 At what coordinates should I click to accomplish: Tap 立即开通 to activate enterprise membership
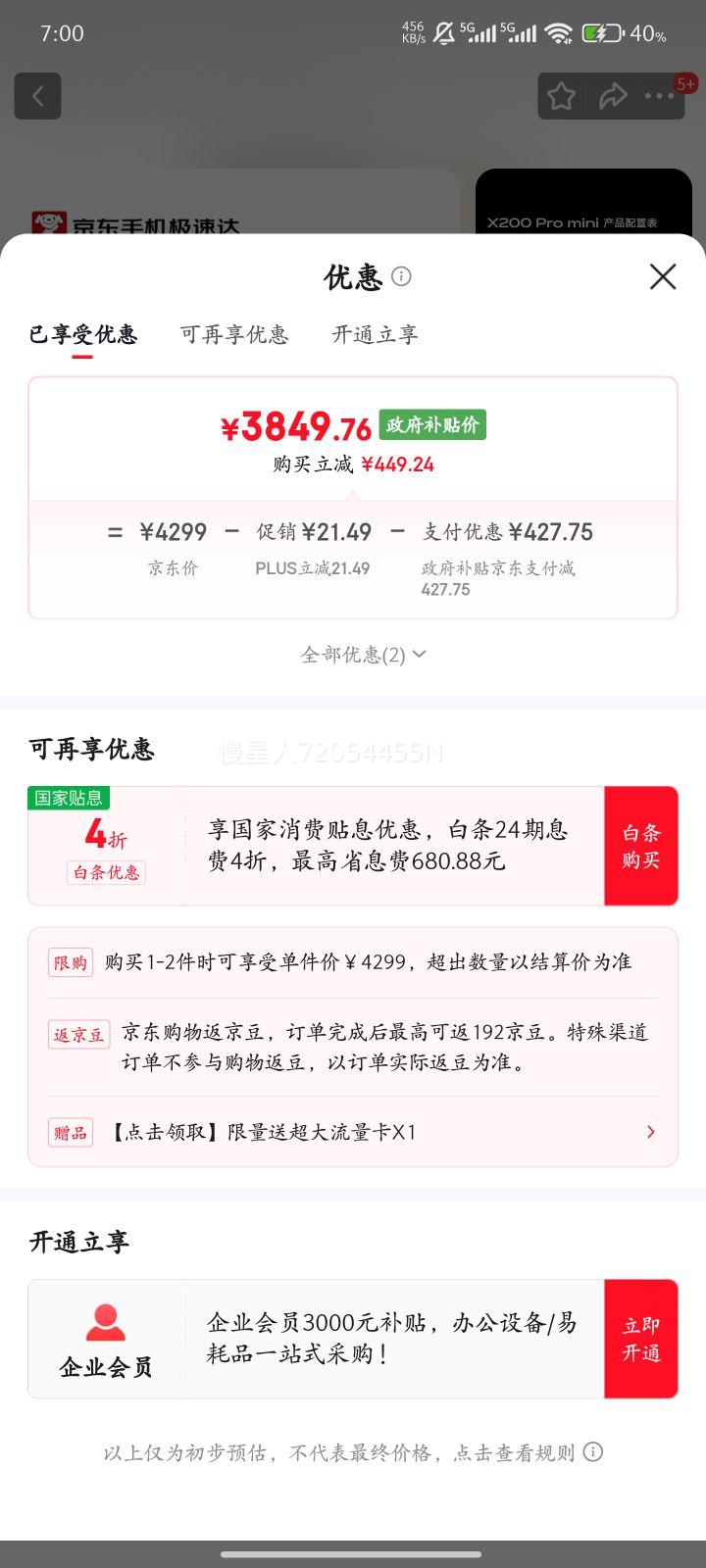click(640, 1338)
